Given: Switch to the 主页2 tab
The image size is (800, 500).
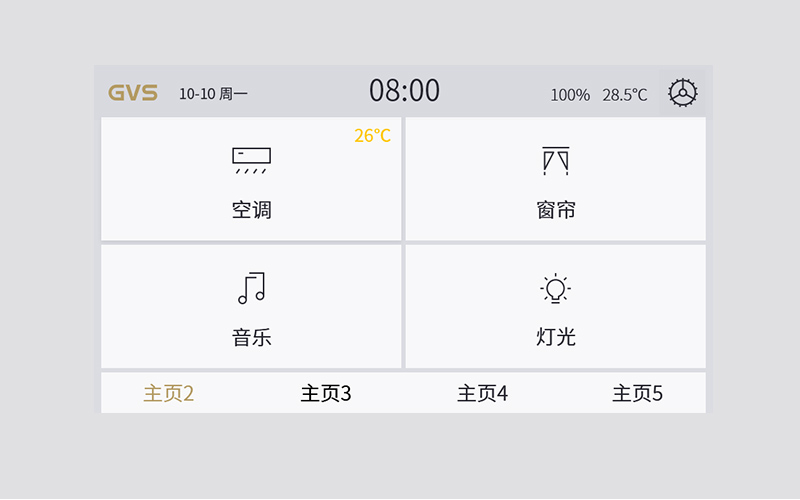Looking at the screenshot, I should pos(168,393).
